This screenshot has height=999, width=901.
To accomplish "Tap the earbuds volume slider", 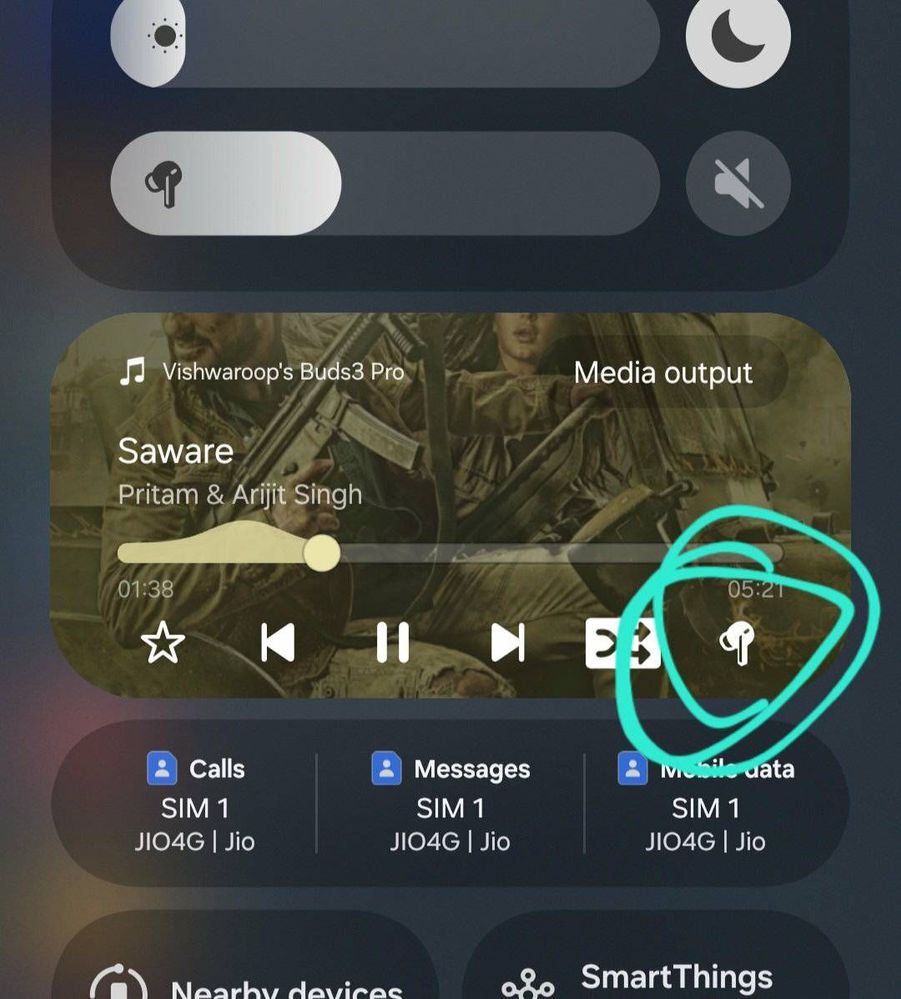I will 385,184.
